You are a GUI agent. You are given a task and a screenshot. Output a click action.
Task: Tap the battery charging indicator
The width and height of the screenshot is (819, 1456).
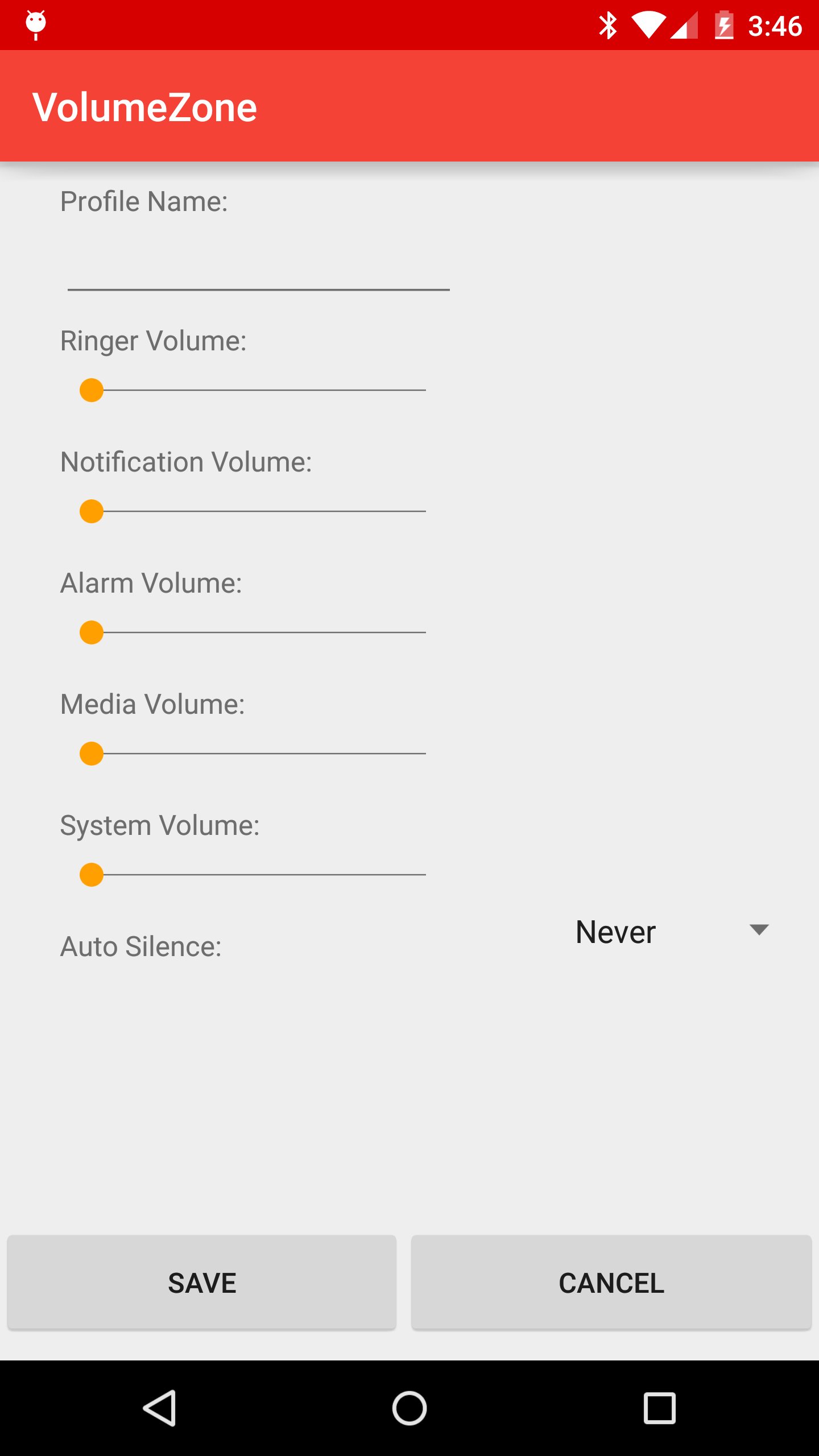[x=723, y=24]
